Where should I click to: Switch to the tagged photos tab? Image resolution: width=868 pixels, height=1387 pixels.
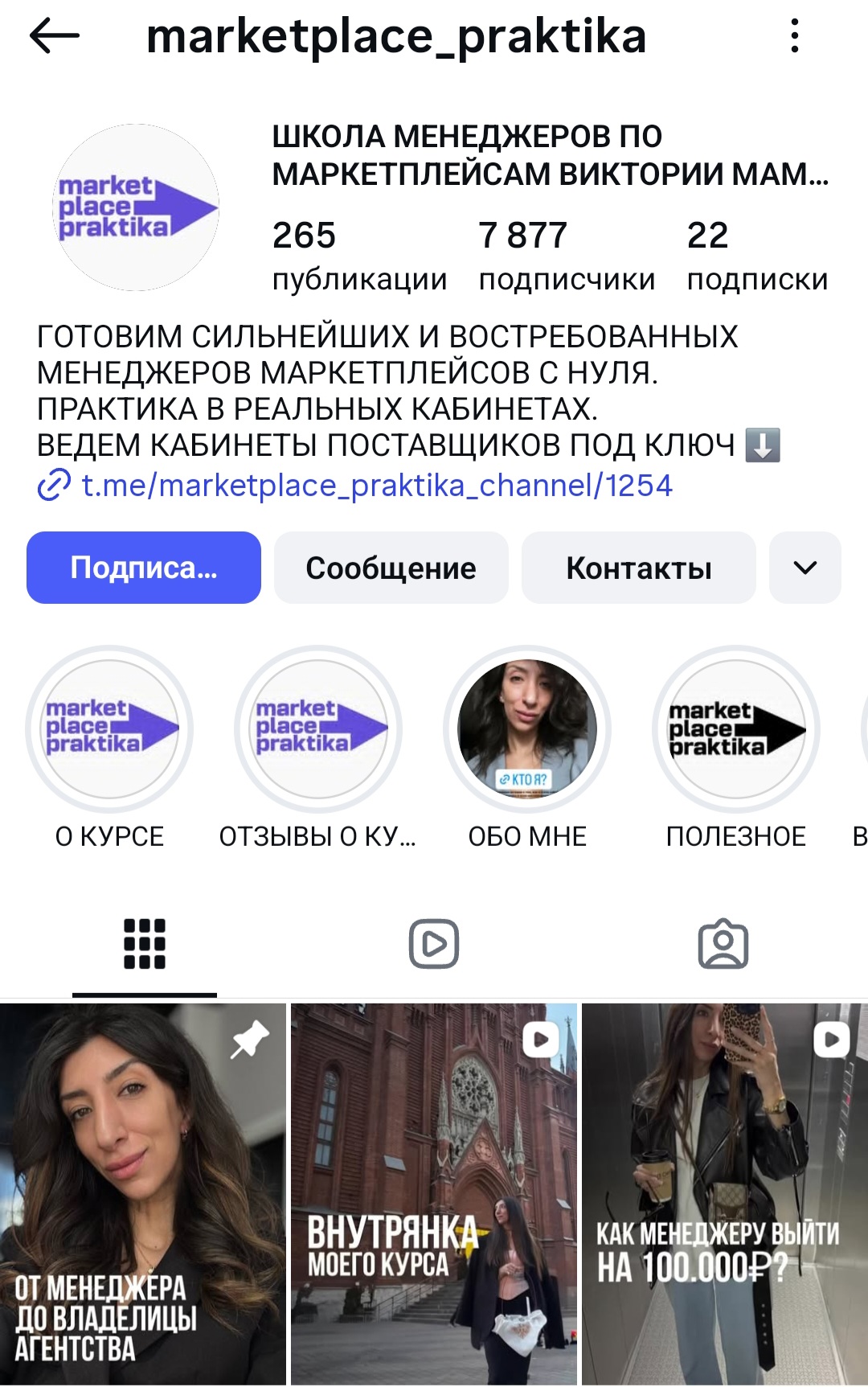point(723,944)
